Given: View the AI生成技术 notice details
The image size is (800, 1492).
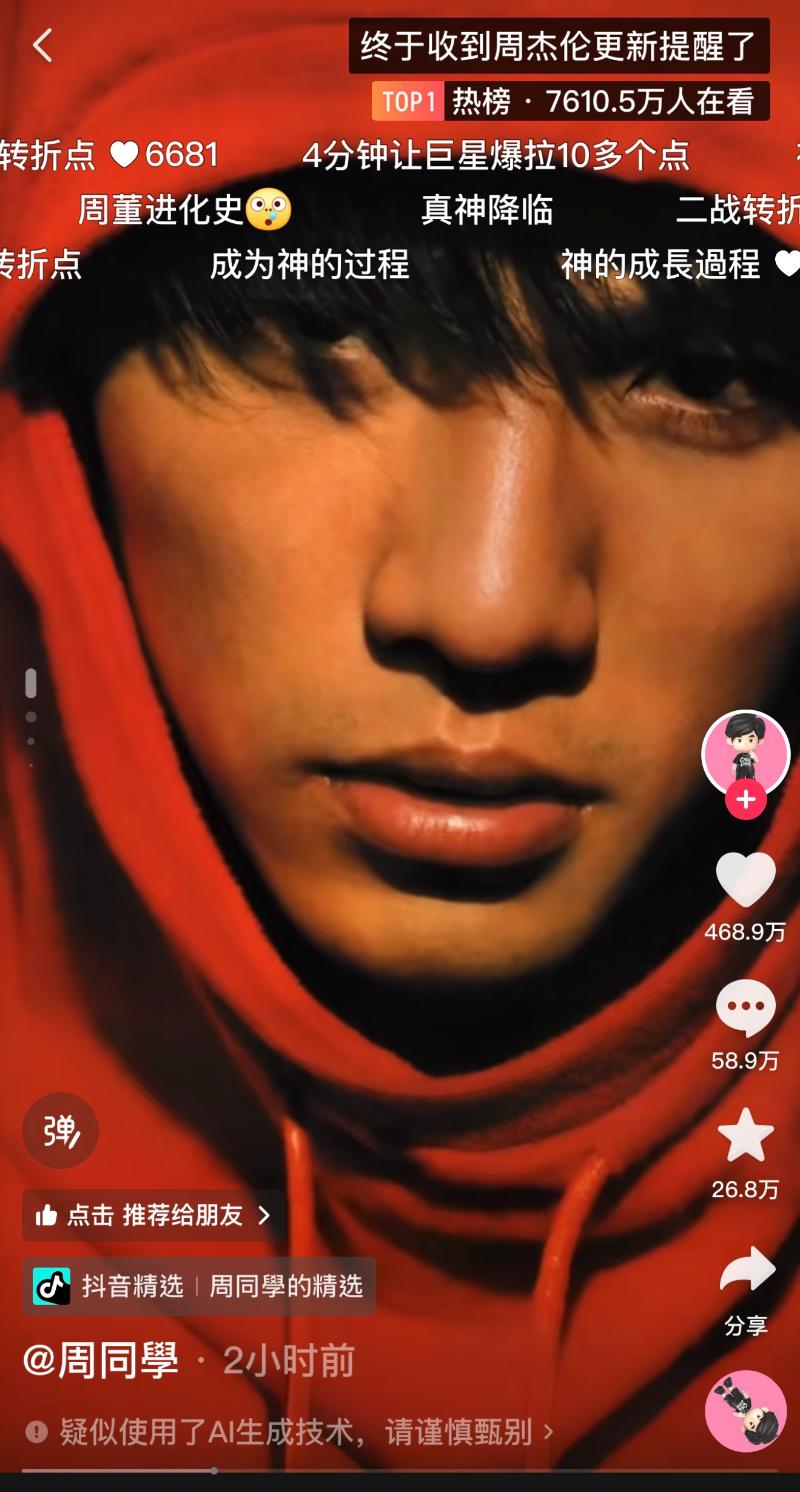Looking at the screenshot, I should 290,1432.
